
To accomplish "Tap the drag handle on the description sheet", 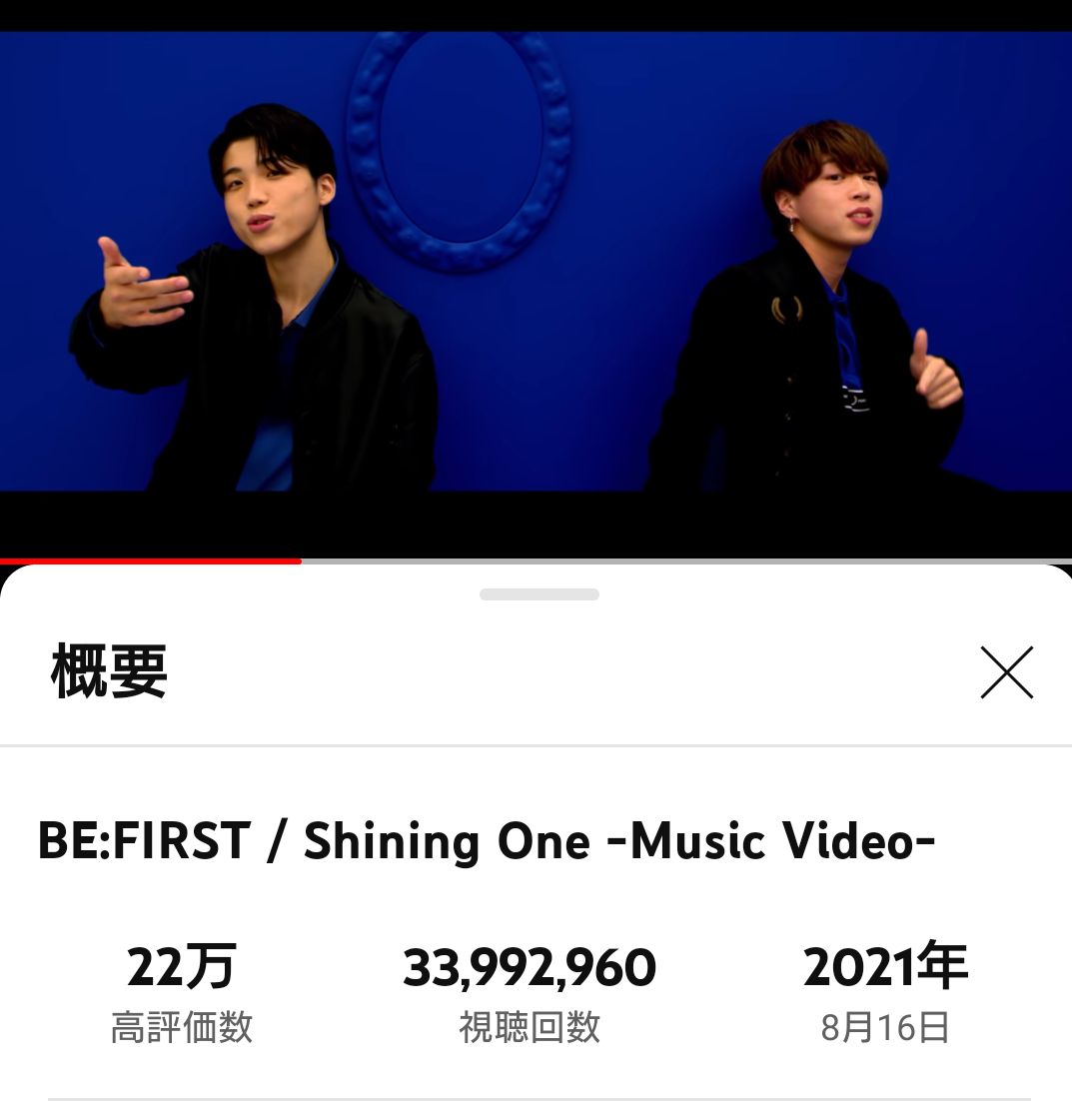I will point(538,594).
